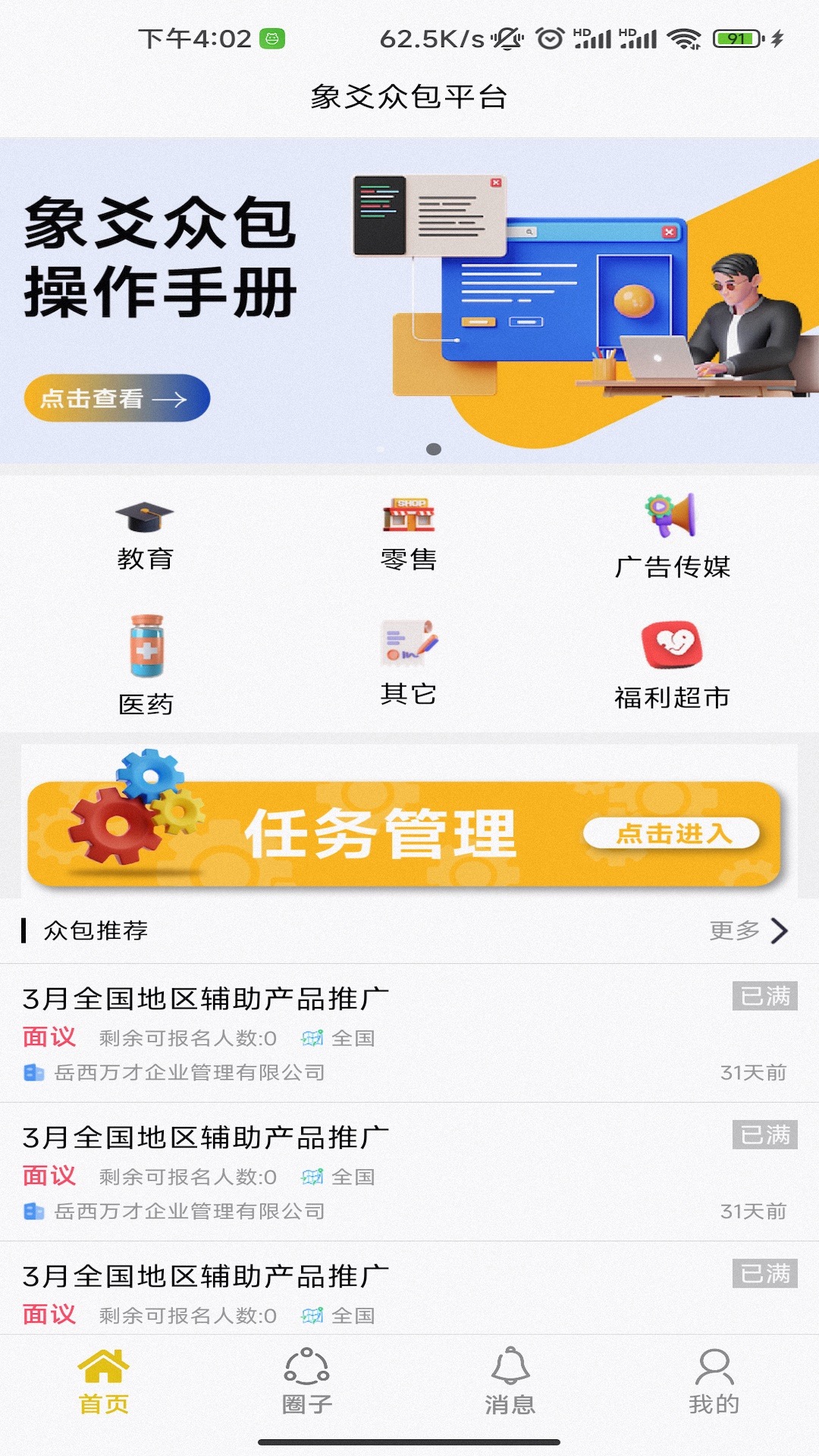Open the 象爻众包操作手册 banner
The height and width of the screenshot is (1456, 819).
[409, 301]
